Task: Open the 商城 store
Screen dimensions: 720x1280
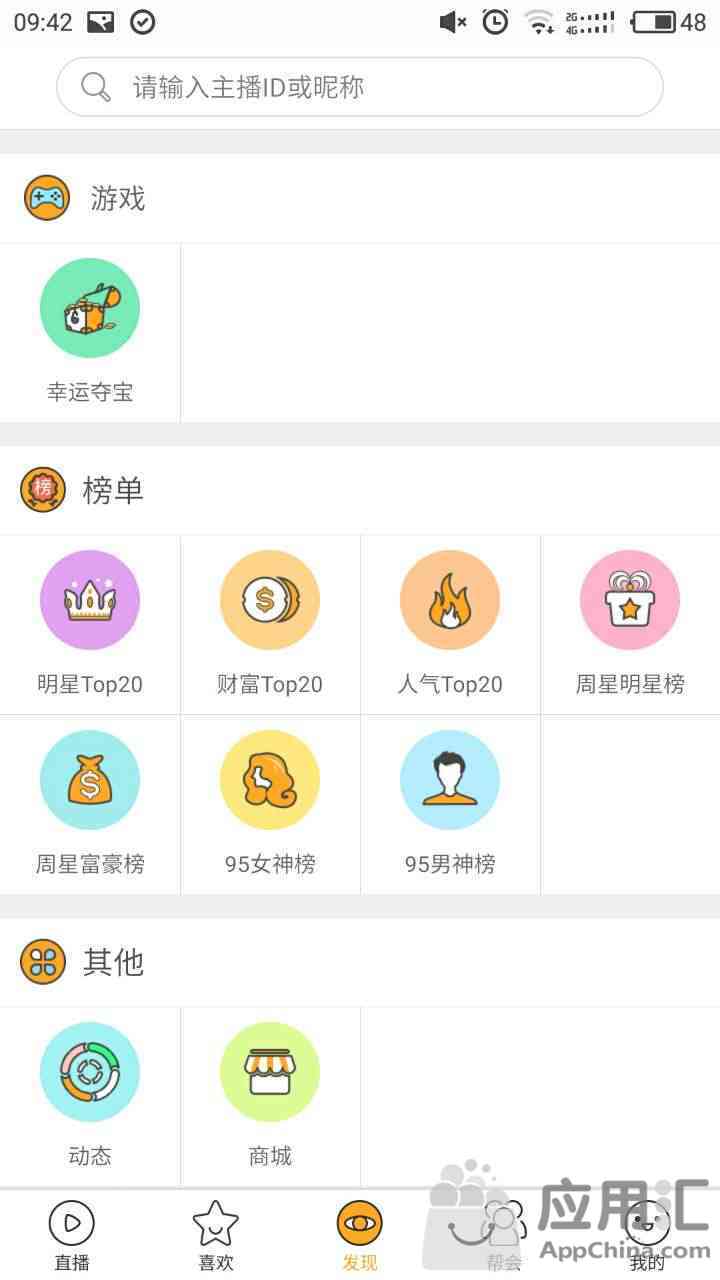Action: coord(270,1097)
